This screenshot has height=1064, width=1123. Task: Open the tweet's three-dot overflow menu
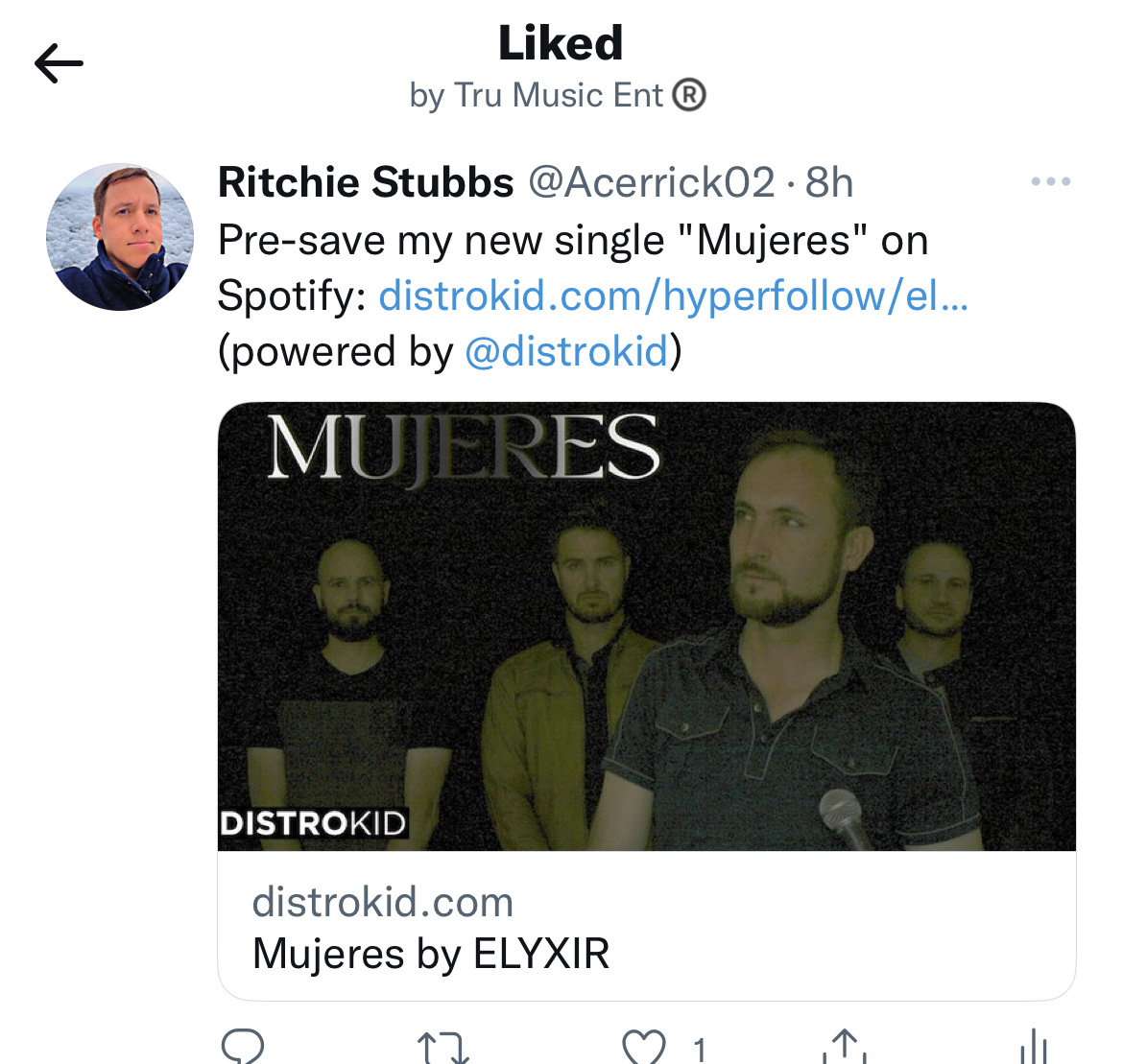pyautogui.click(x=1050, y=181)
